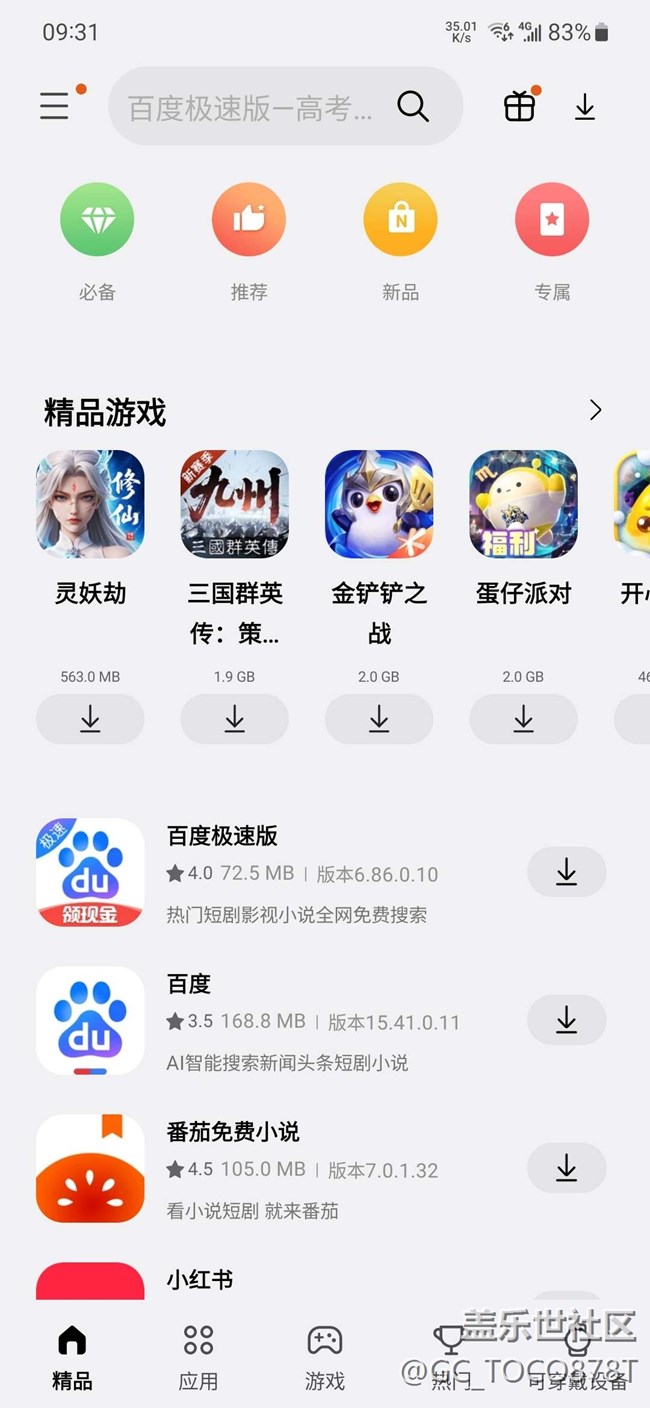Viewport: 650px width, 1408px height.
Task: Download 百度极速版 app
Action: (x=566, y=872)
